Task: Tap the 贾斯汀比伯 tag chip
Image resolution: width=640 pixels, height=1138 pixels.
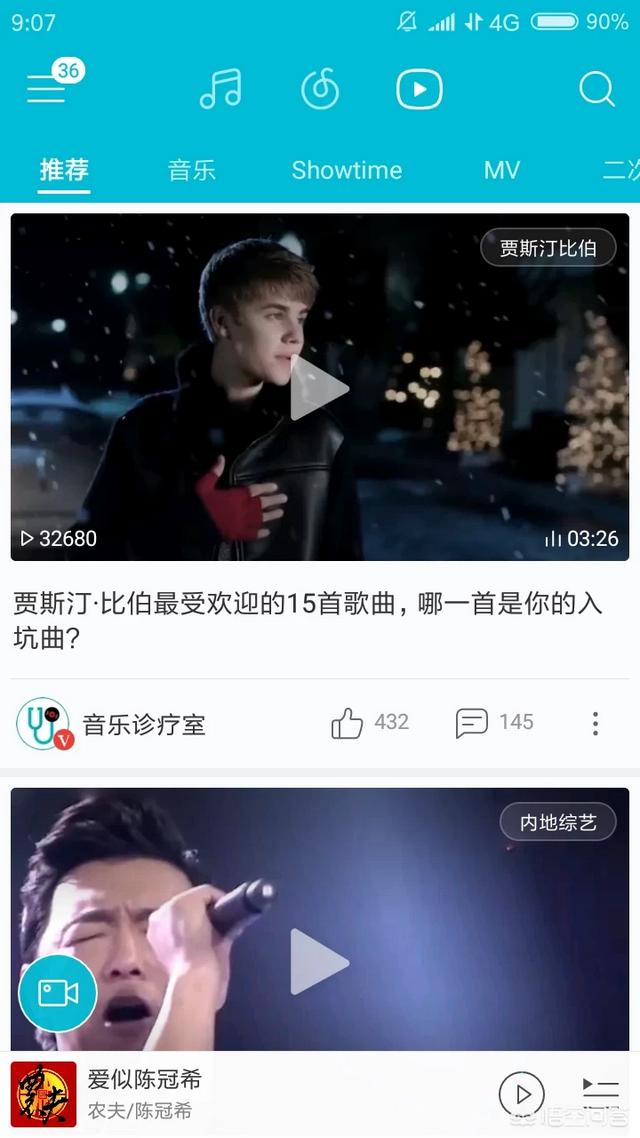Action: (548, 248)
